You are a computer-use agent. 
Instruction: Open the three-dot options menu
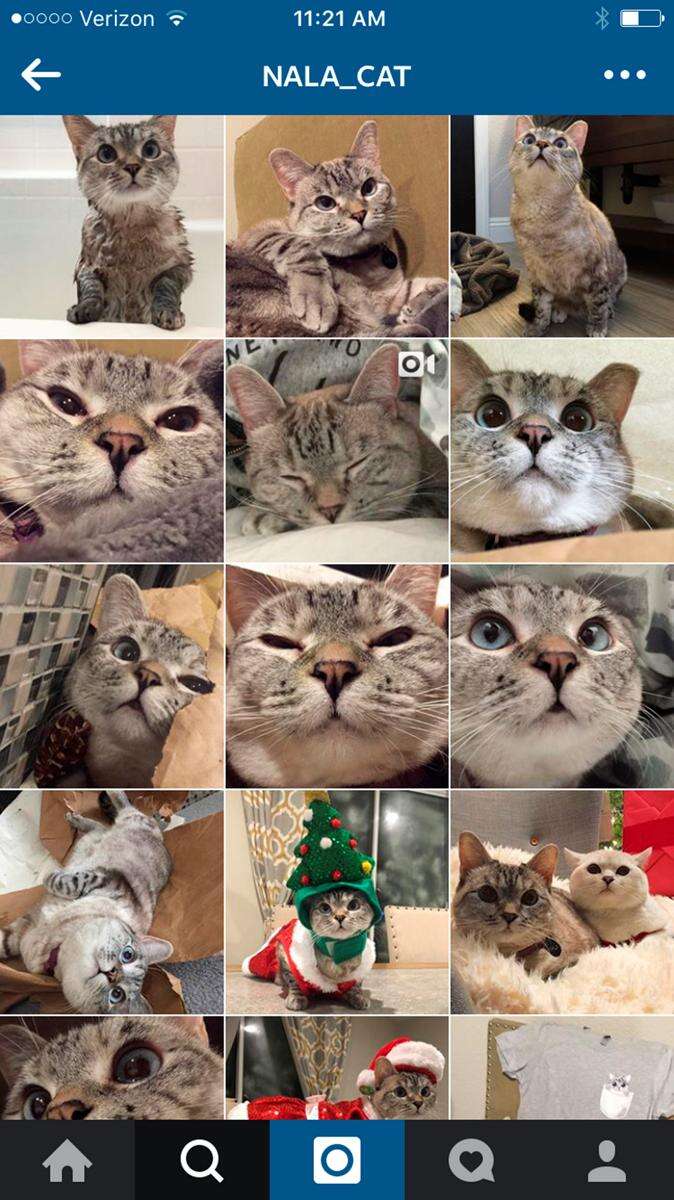pos(624,75)
